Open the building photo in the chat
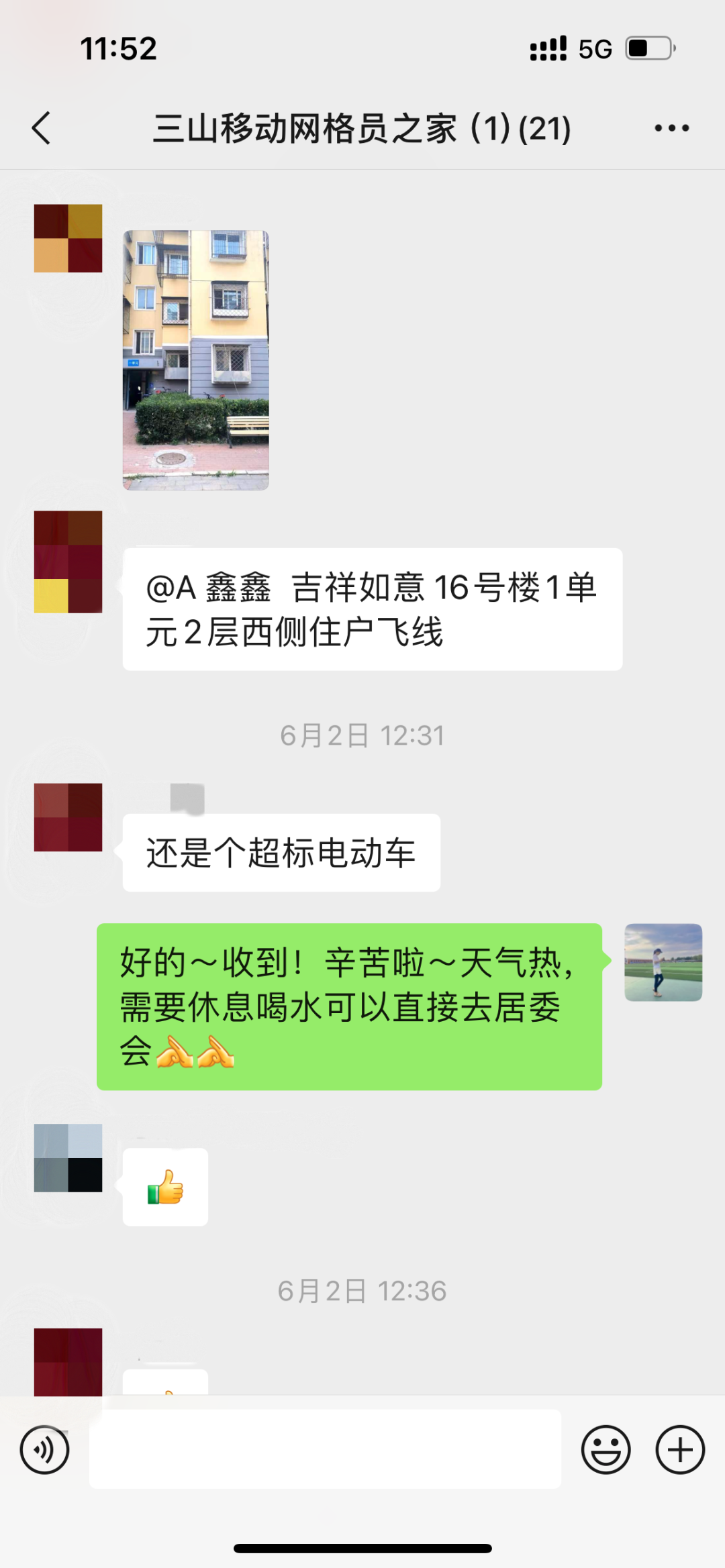 tap(195, 360)
